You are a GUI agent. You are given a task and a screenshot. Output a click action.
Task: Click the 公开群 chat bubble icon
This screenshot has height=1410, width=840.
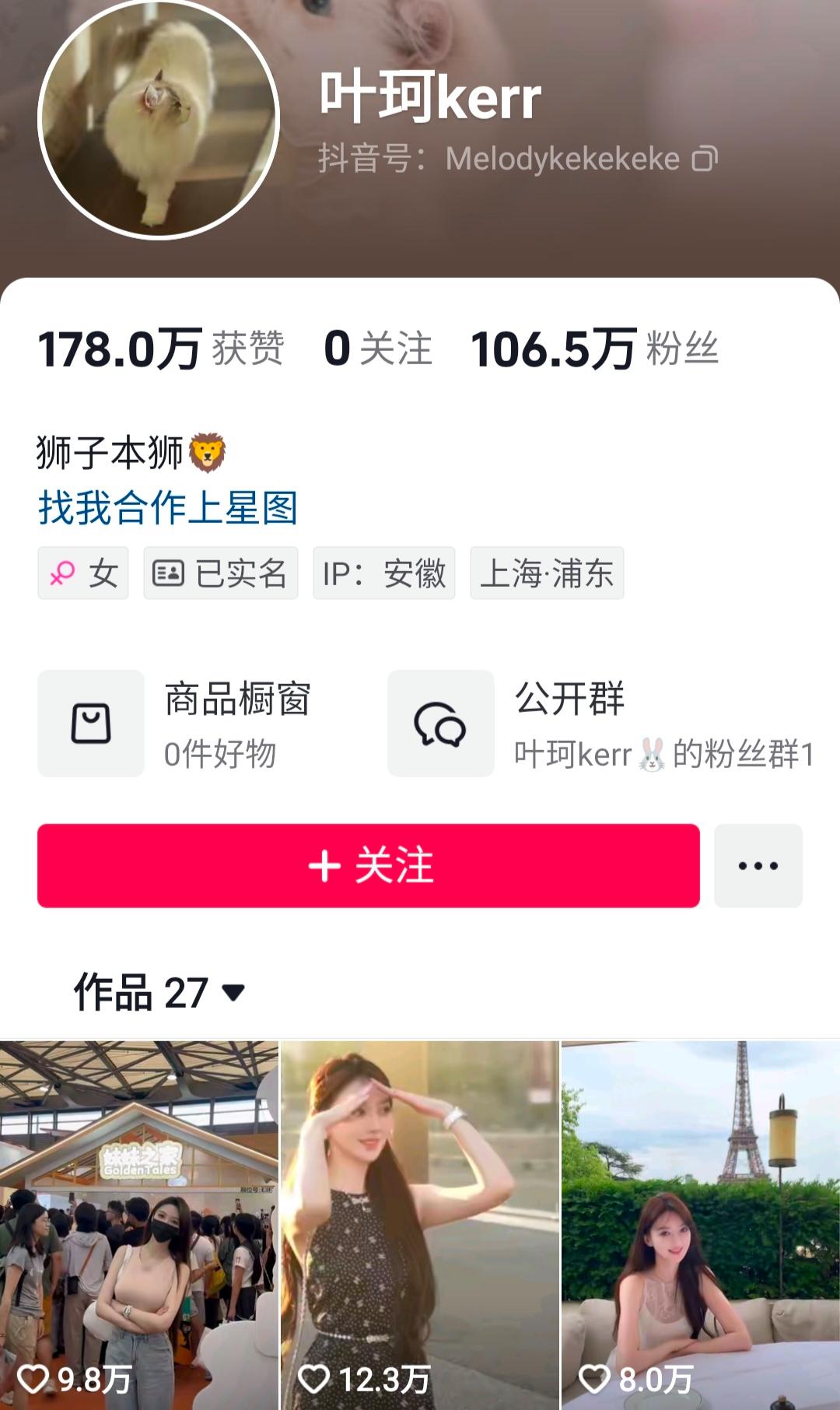[x=439, y=723]
